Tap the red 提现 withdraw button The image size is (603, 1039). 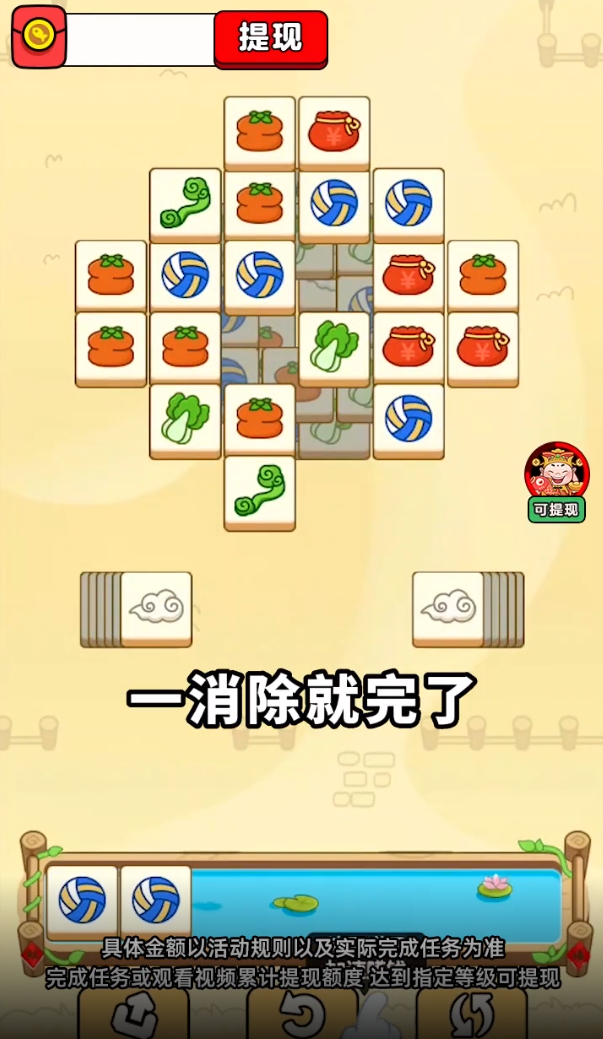pos(270,39)
